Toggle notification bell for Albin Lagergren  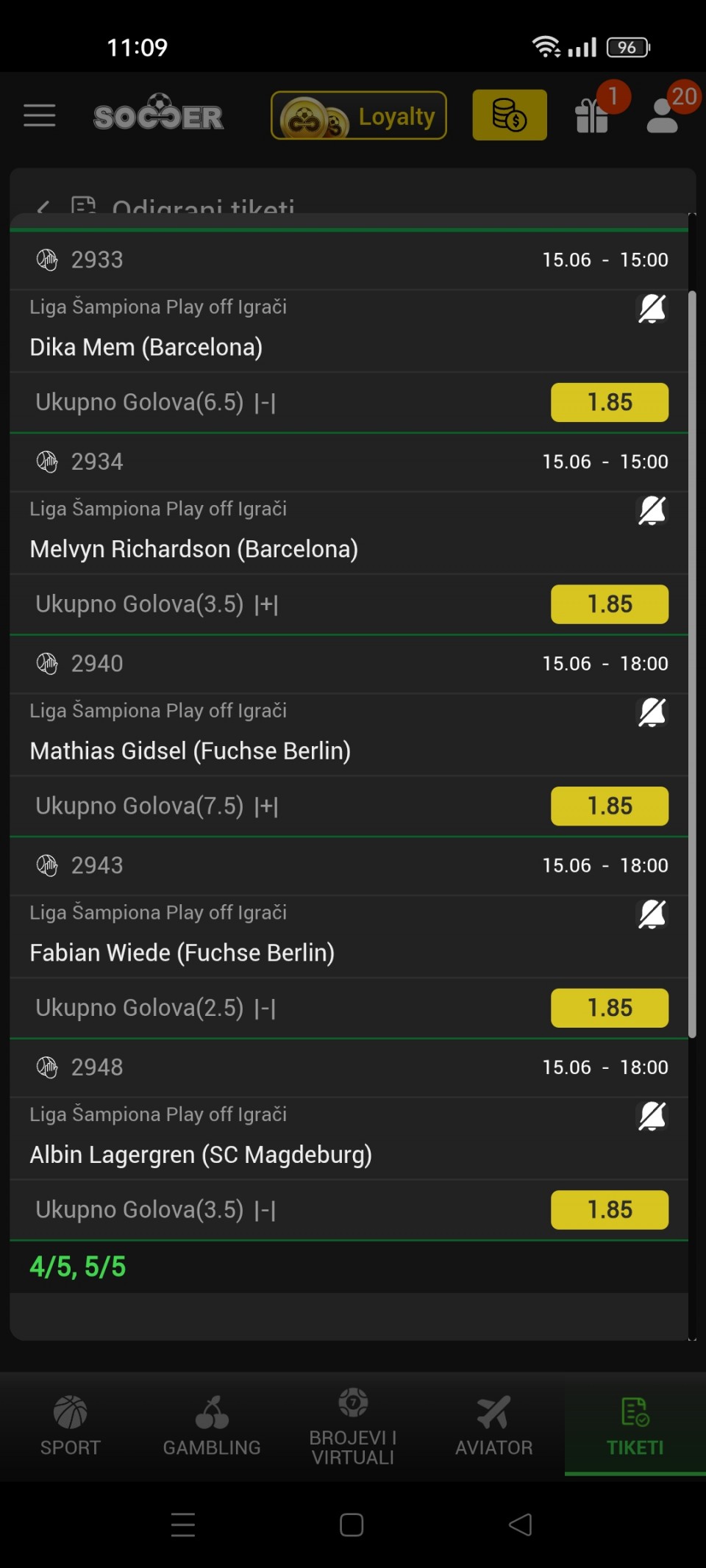(x=652, y=1116)
